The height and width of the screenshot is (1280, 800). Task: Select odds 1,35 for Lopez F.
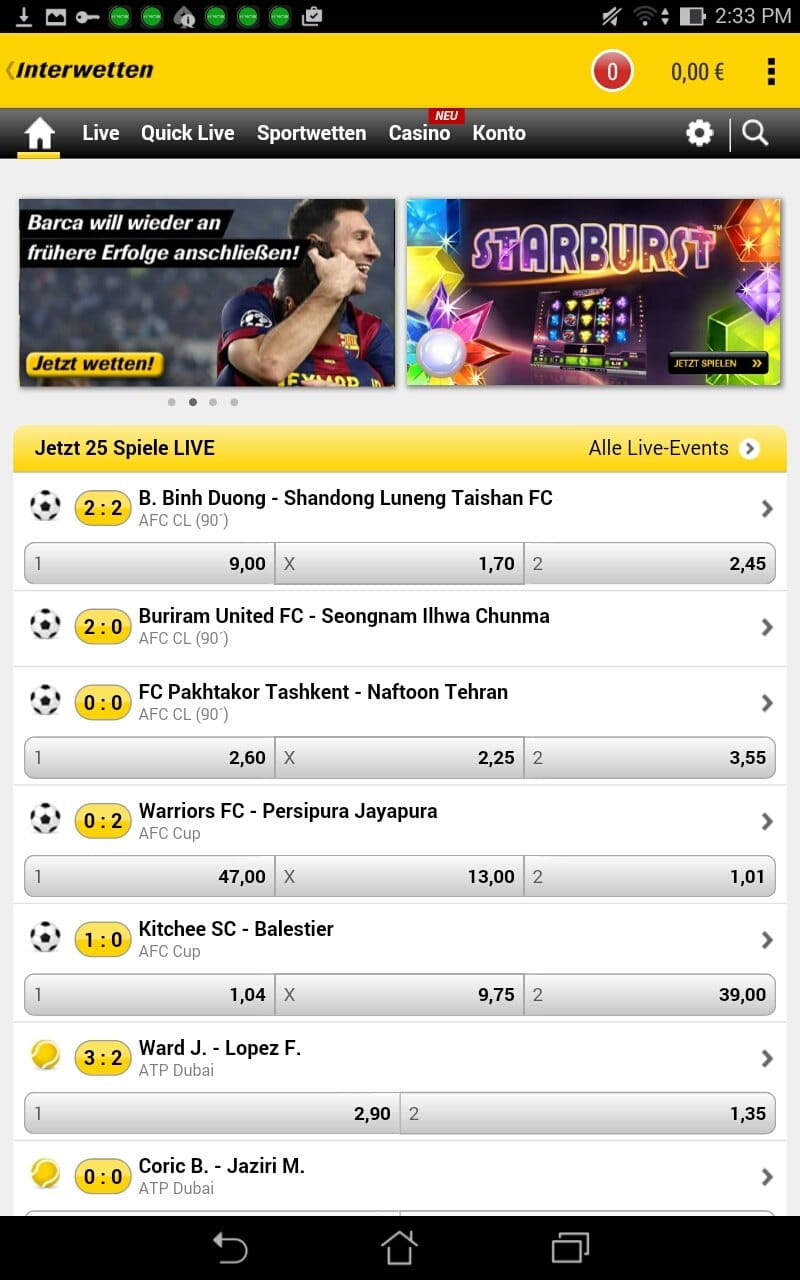(588, 1113)
